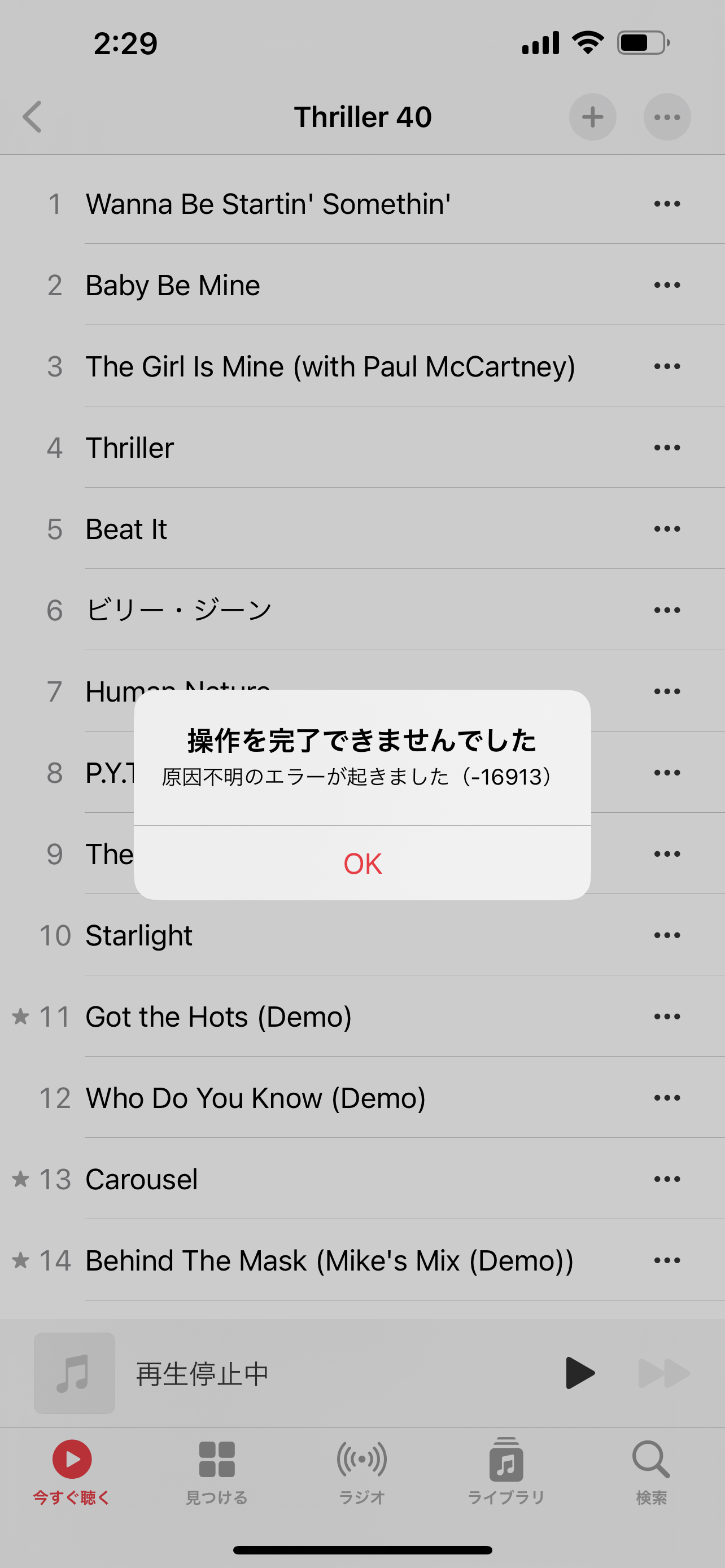Play Who Do You Know (Demo)
The height and width of the screenshot is (1568, 725).
pyautogui.click(x=256, y=1098)
